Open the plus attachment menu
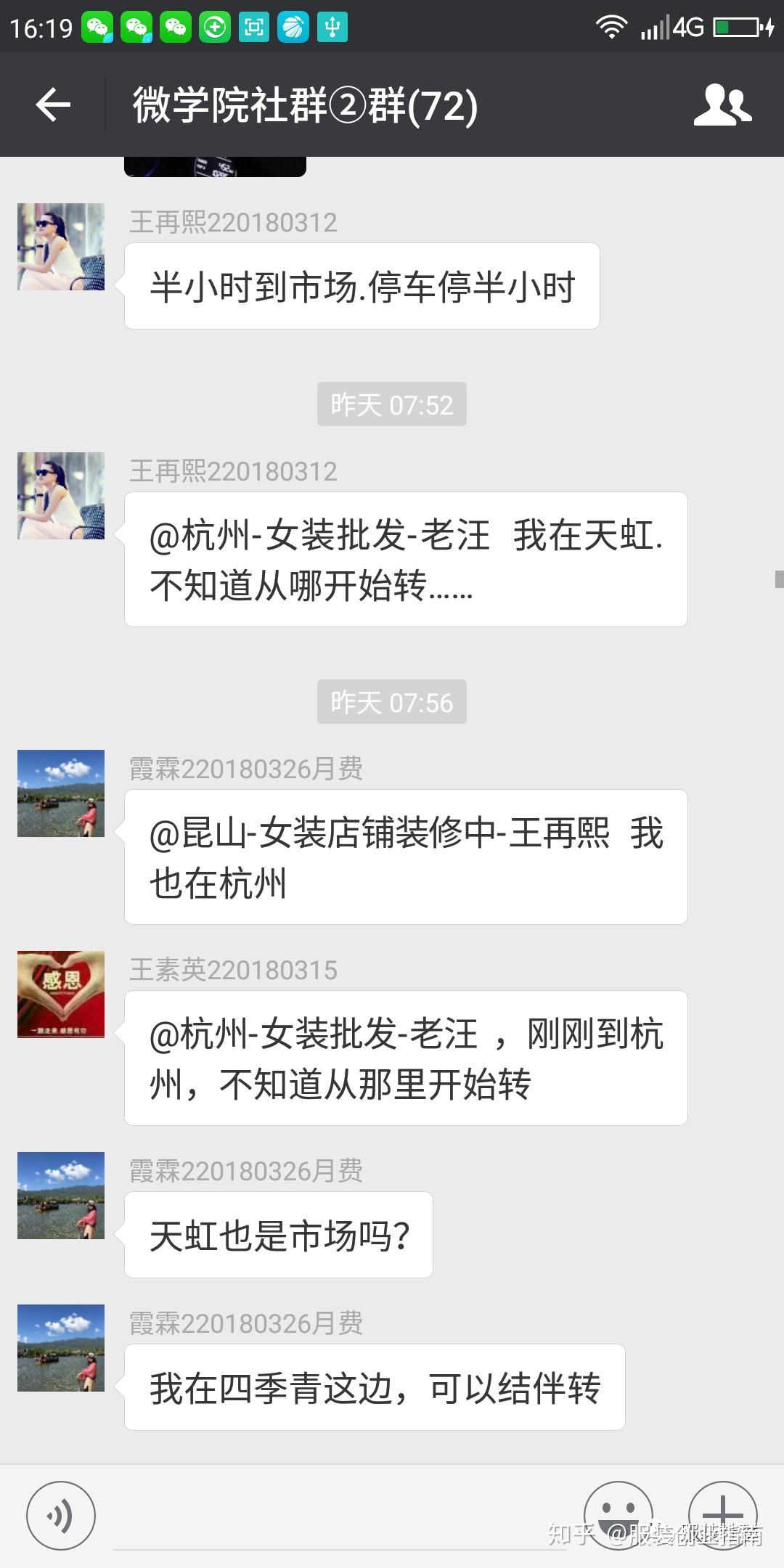The image size is (784, 1568). click(722, 1514)
